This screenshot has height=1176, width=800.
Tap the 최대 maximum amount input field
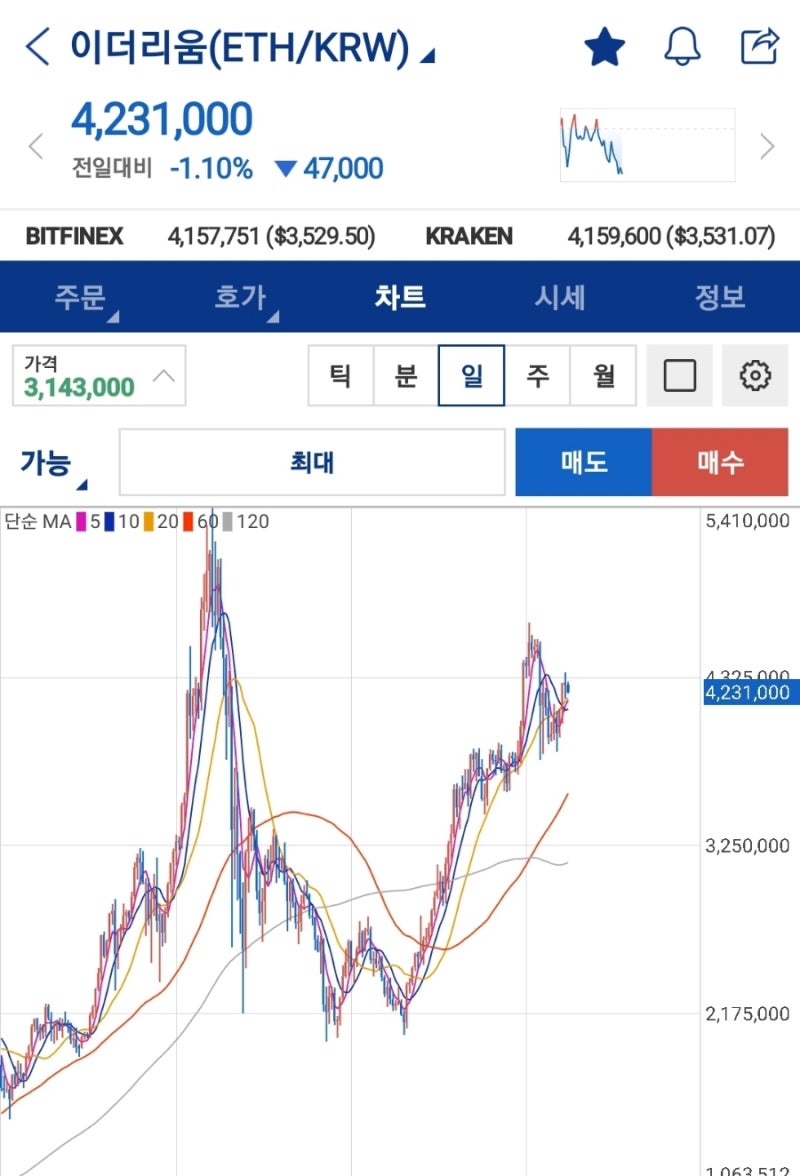pos(312,460)
